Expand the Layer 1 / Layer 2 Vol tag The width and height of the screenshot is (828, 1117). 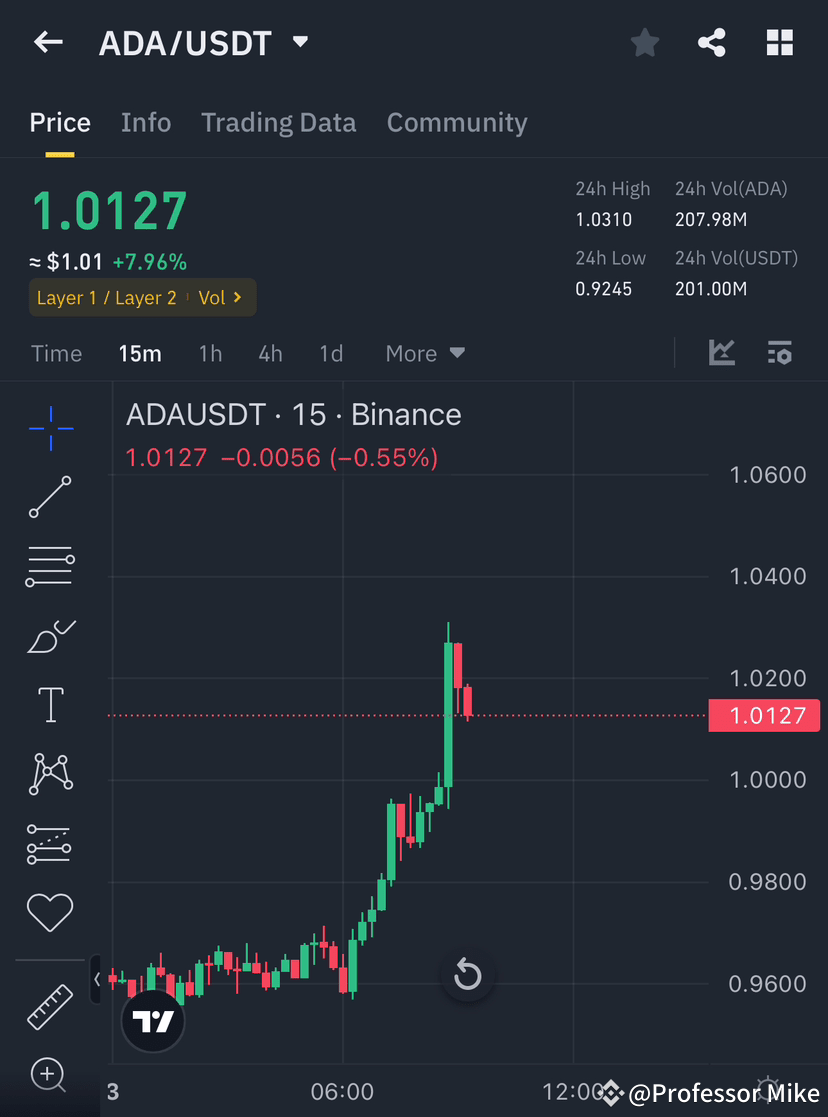pyautogui.click(x=142, y=297)
